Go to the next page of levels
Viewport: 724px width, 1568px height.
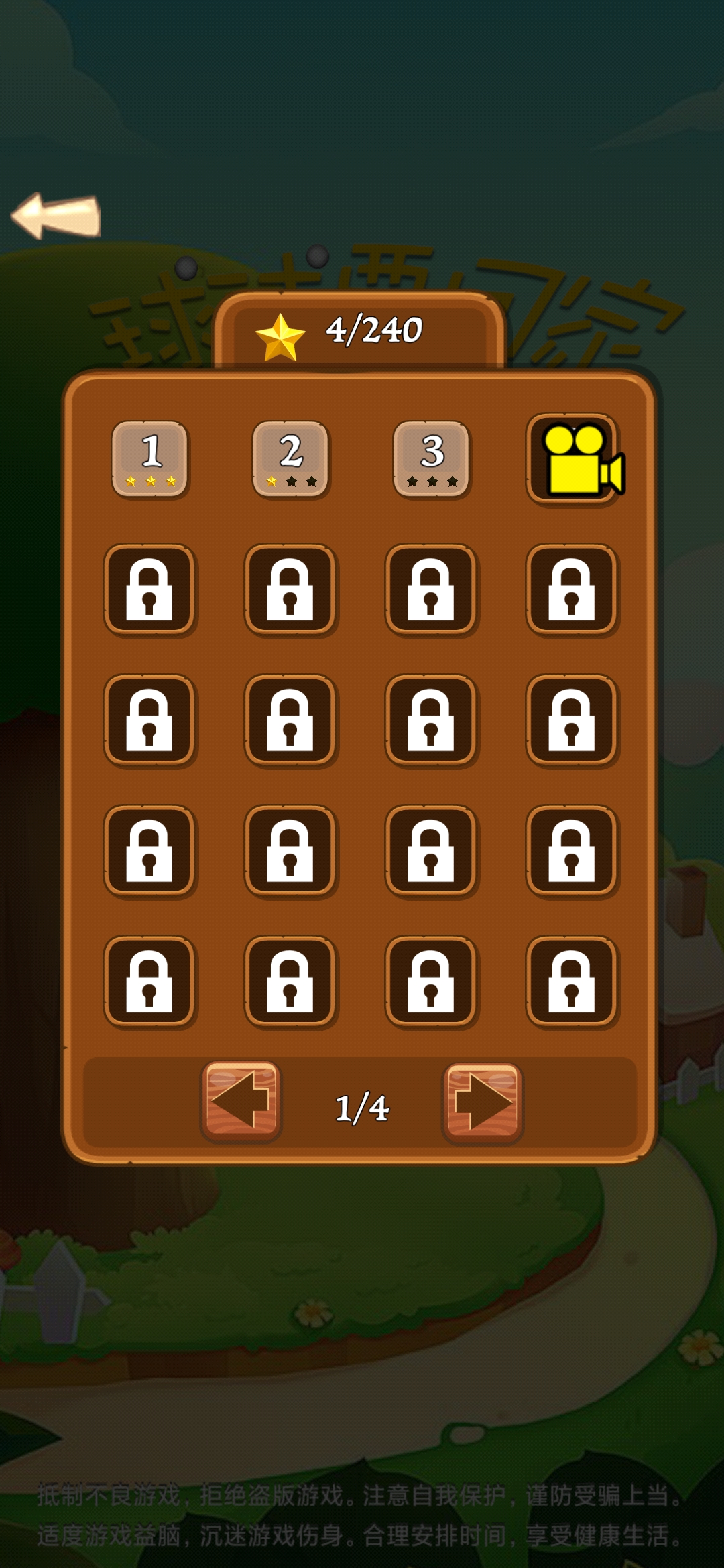click(x=483, y=1102)
